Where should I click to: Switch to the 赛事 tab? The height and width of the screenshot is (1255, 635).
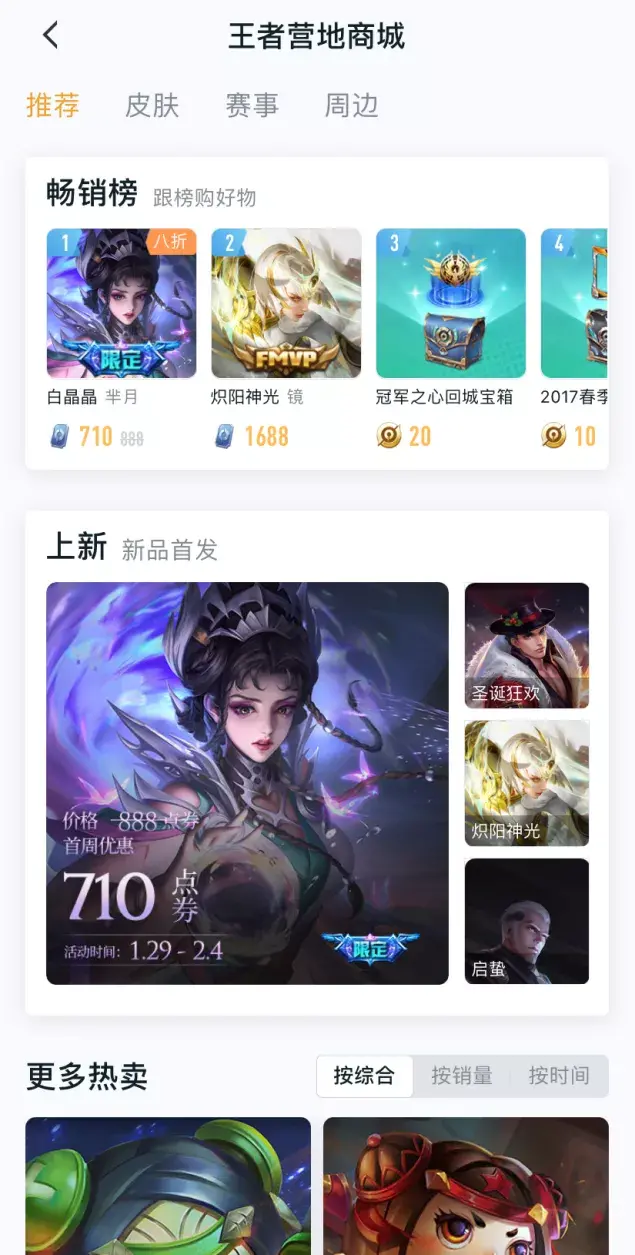252,105
